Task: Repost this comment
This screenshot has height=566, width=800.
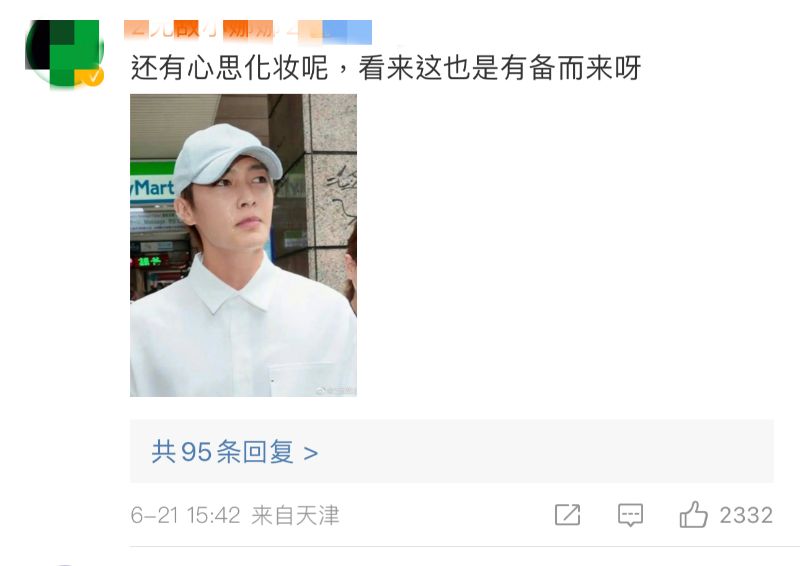Action: pyautogui.click(x=567, y=515)
